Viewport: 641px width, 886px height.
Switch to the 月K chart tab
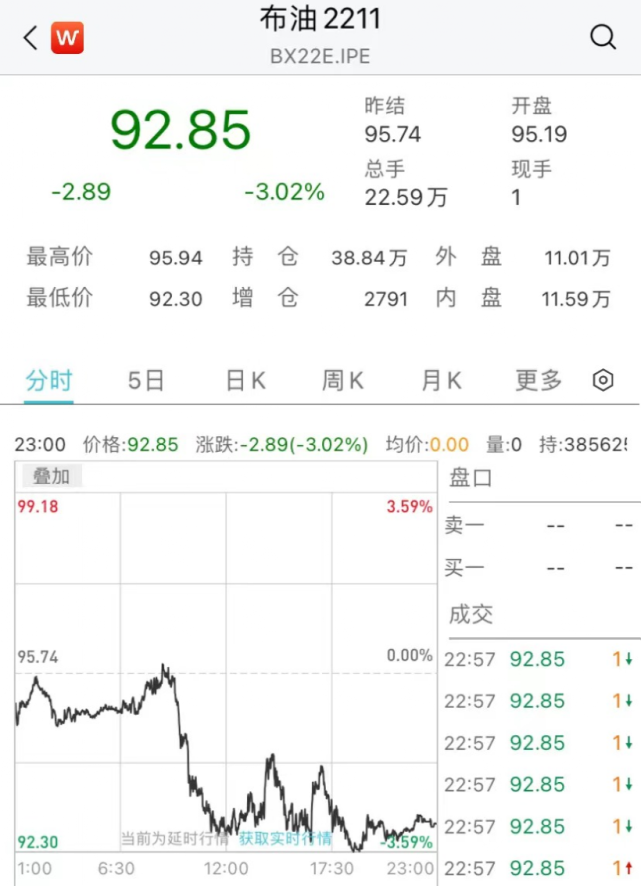[x=441, y=380]
